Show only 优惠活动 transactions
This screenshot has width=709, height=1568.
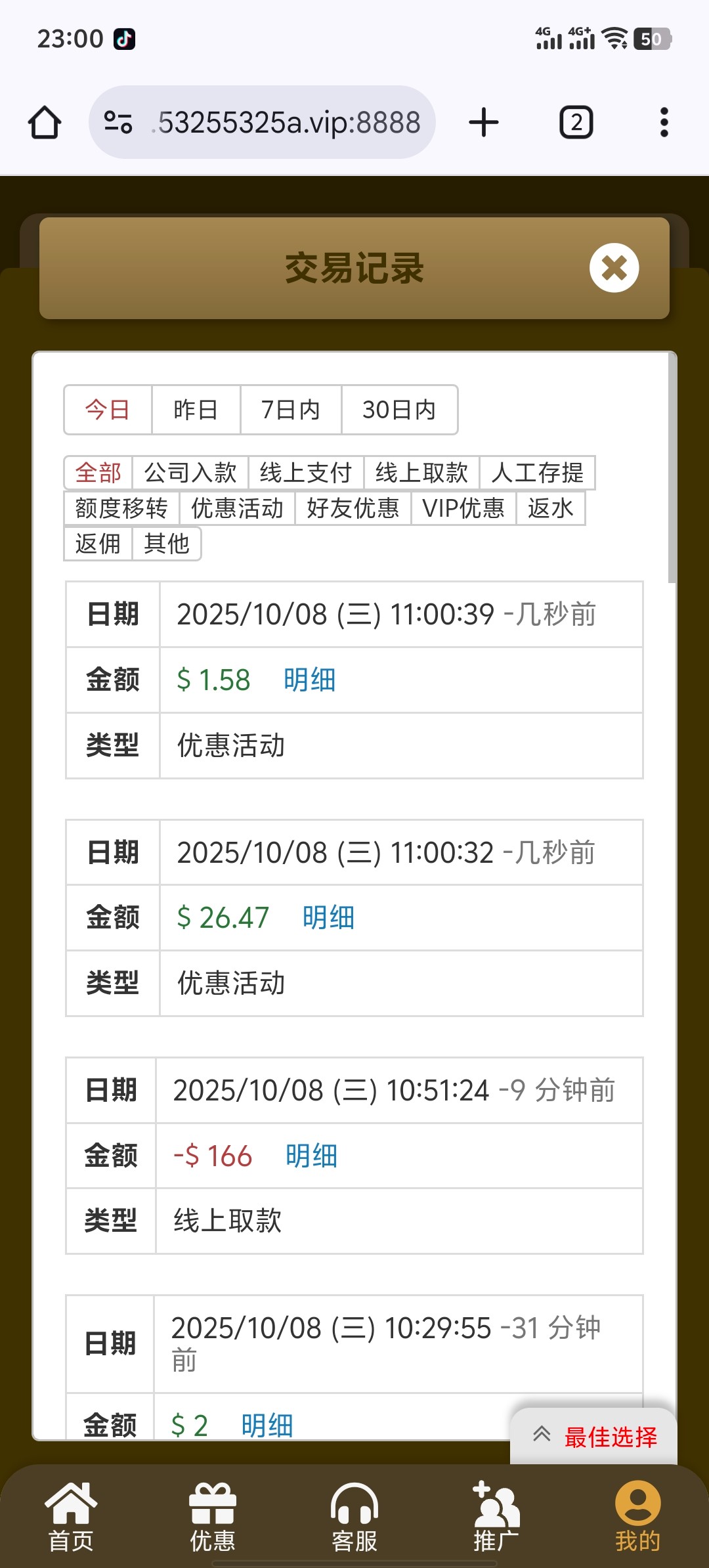coord(237,508)
